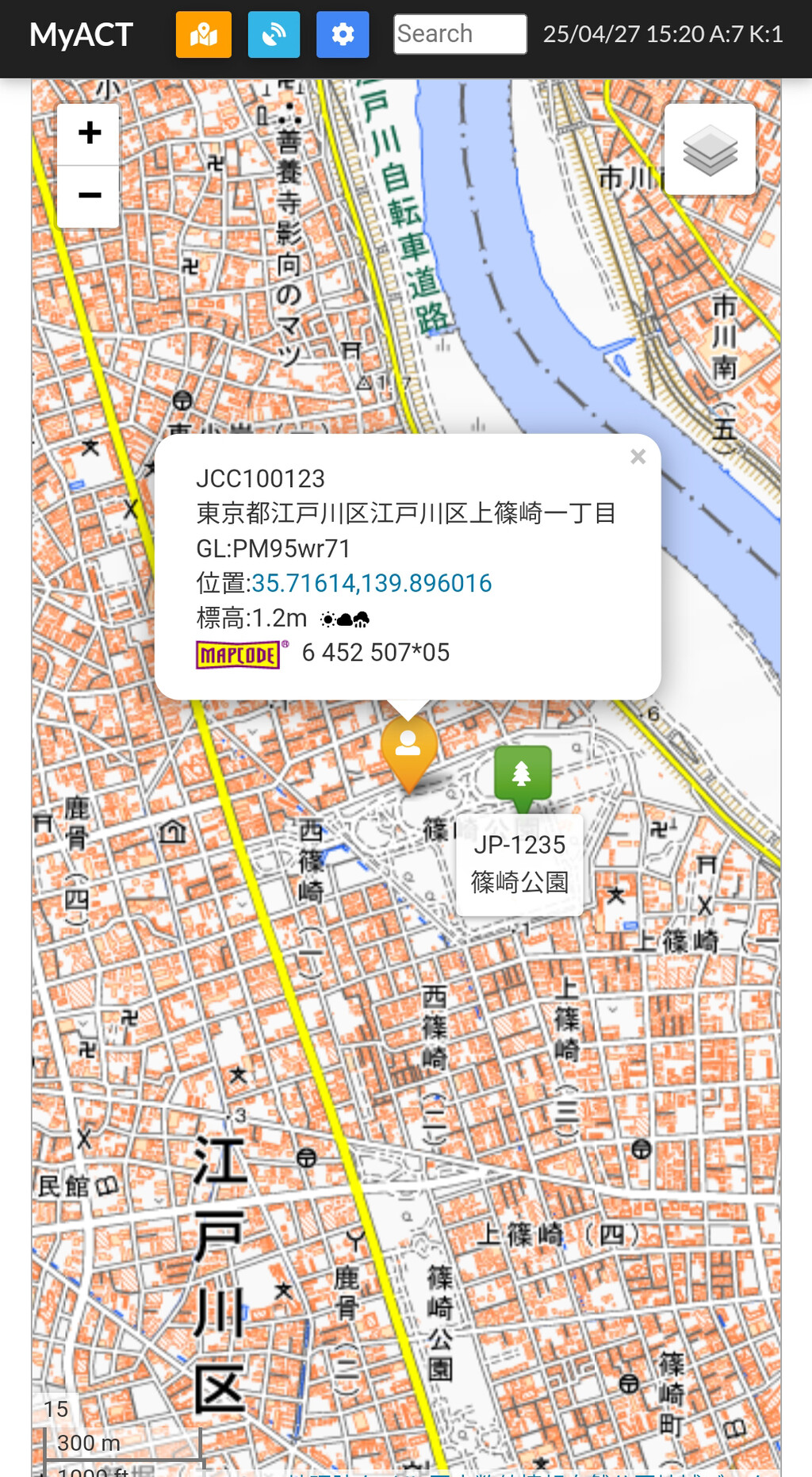The image size is (812, 1477).
Task: Zoom out of the map
Action: click(x=89, y=196)
